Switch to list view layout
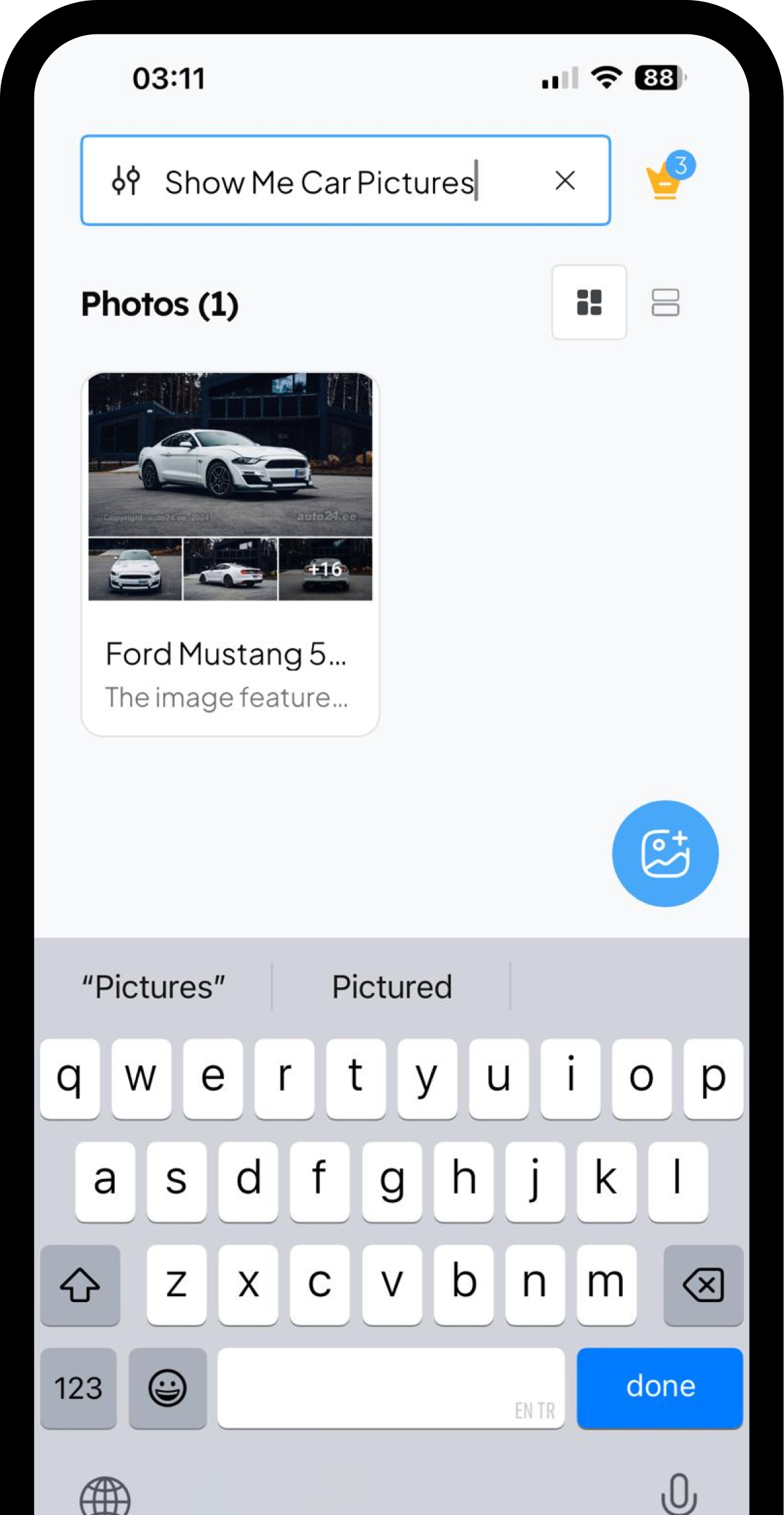The width and height of the screenshot is (784, 1515). [665, 302]
